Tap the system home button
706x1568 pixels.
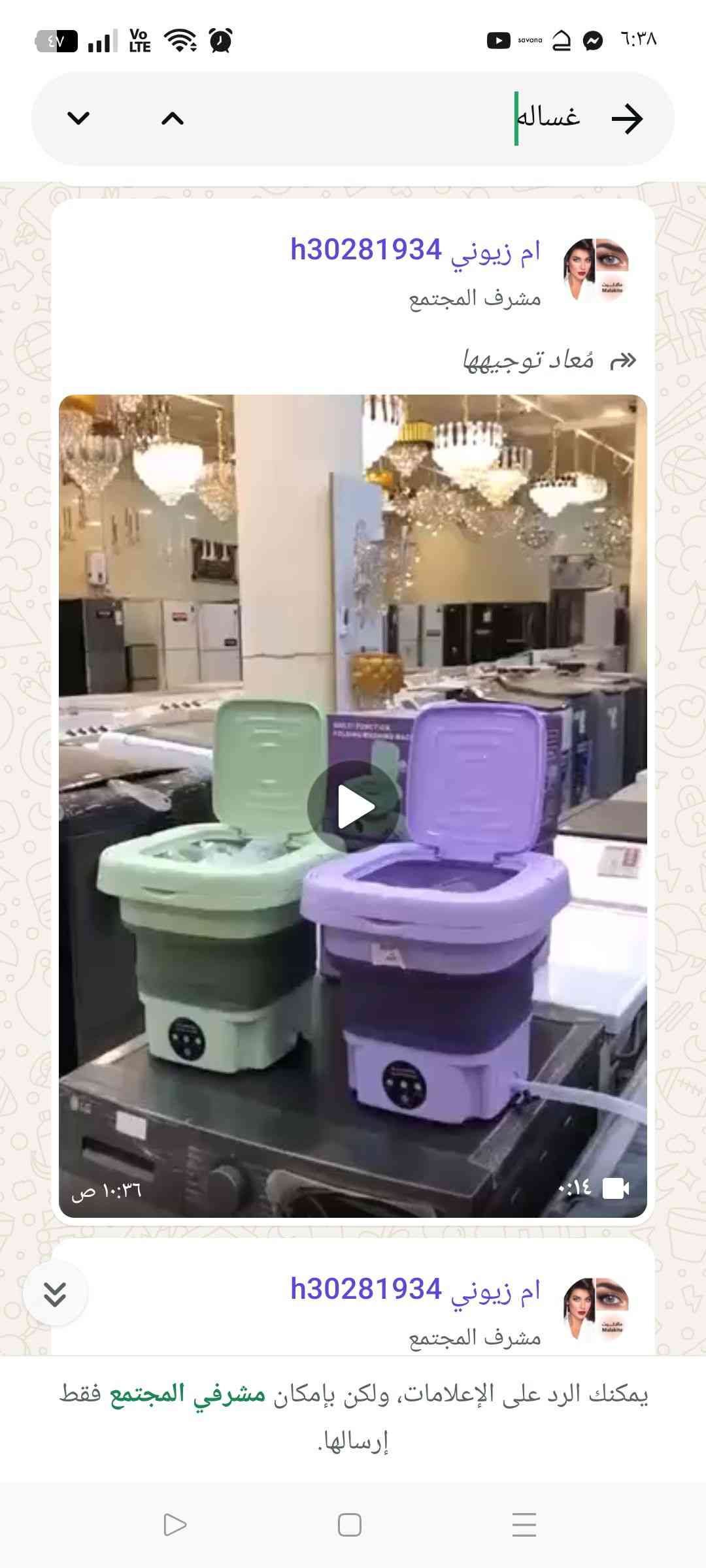[350, 1525]
